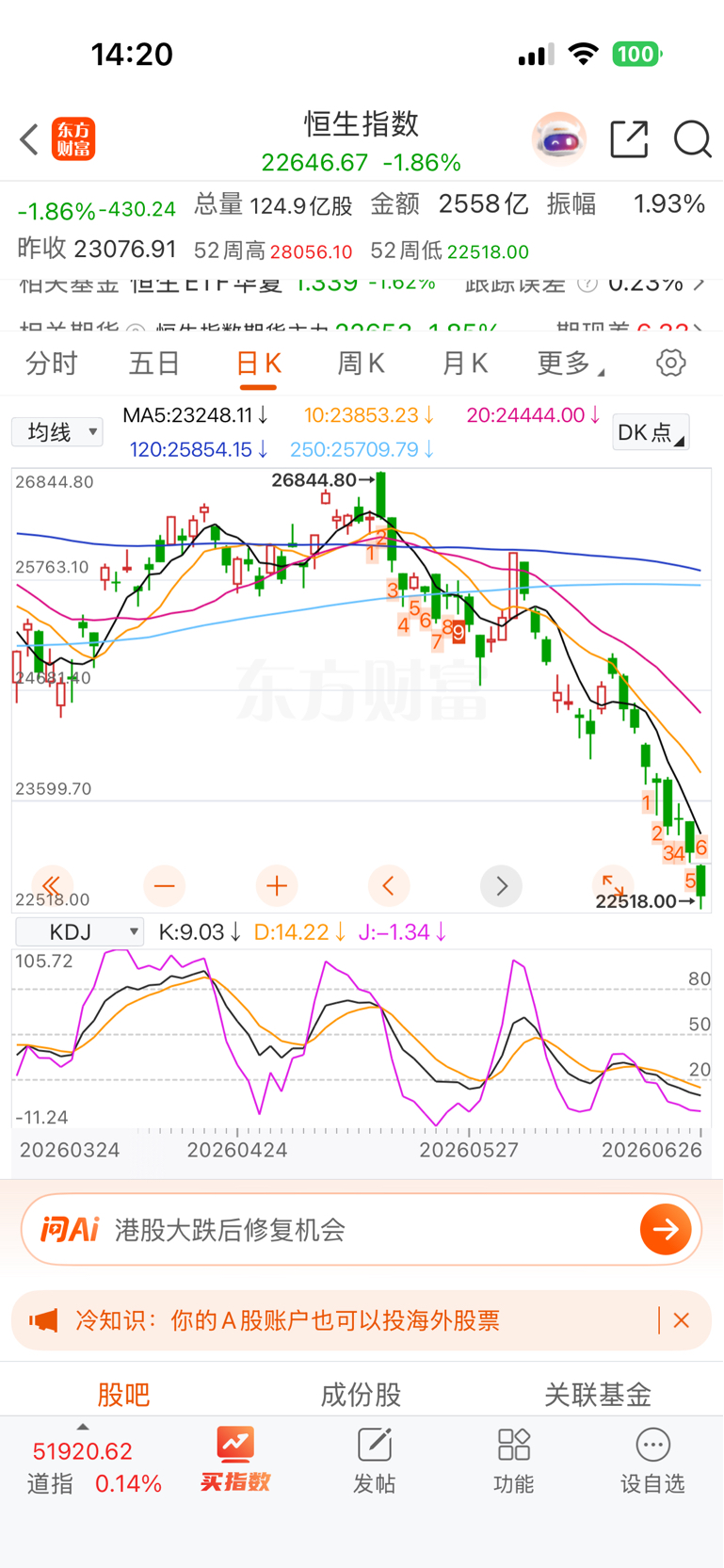Open search magnifier in header

[692, 139]
